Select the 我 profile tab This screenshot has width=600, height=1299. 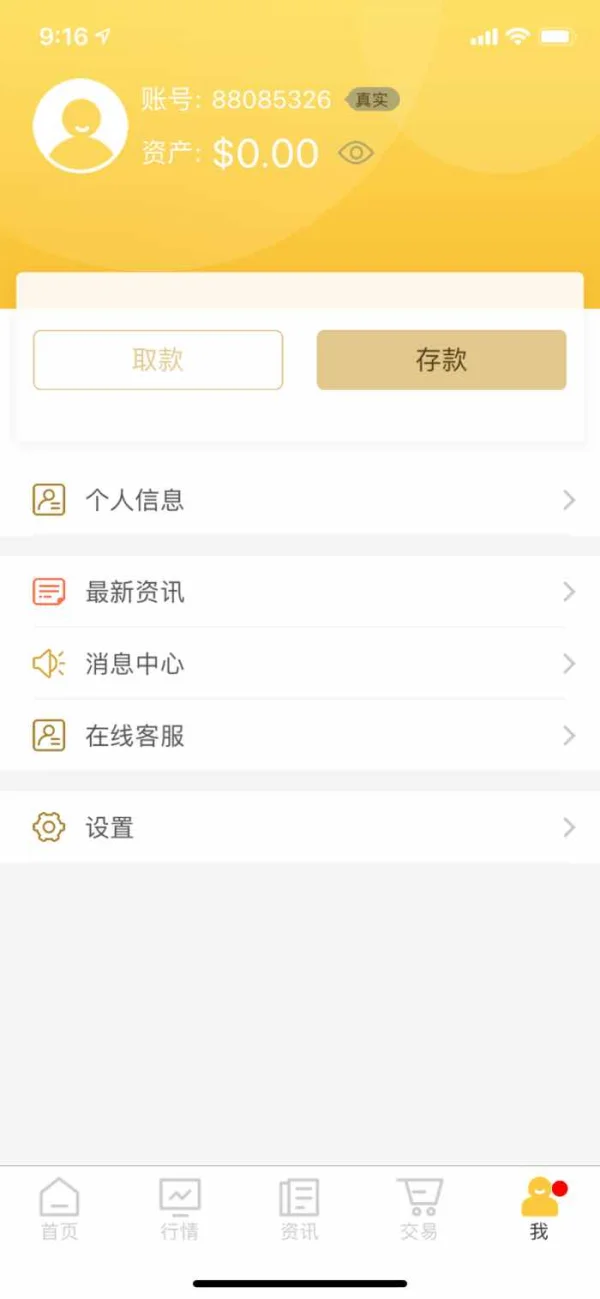(x=540, y=1209)
